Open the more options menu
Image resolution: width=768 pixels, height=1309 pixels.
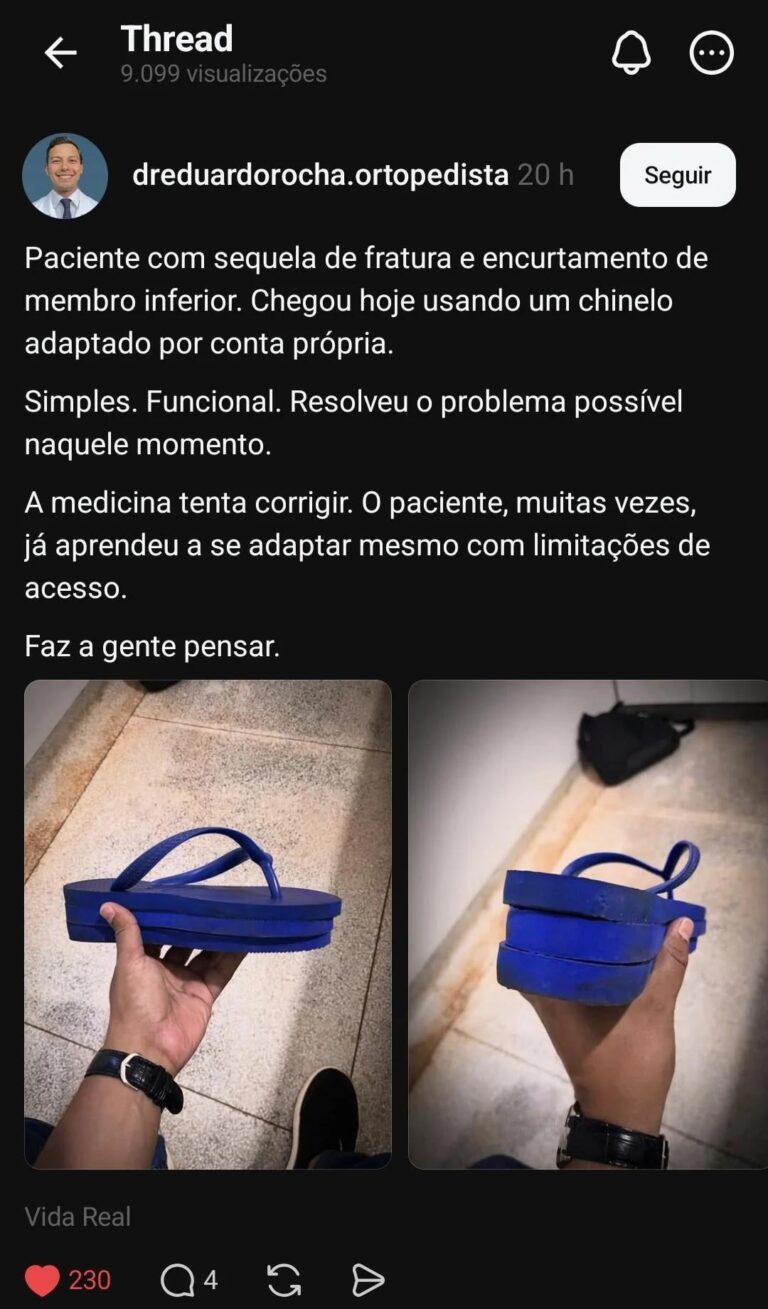point(712,53)
